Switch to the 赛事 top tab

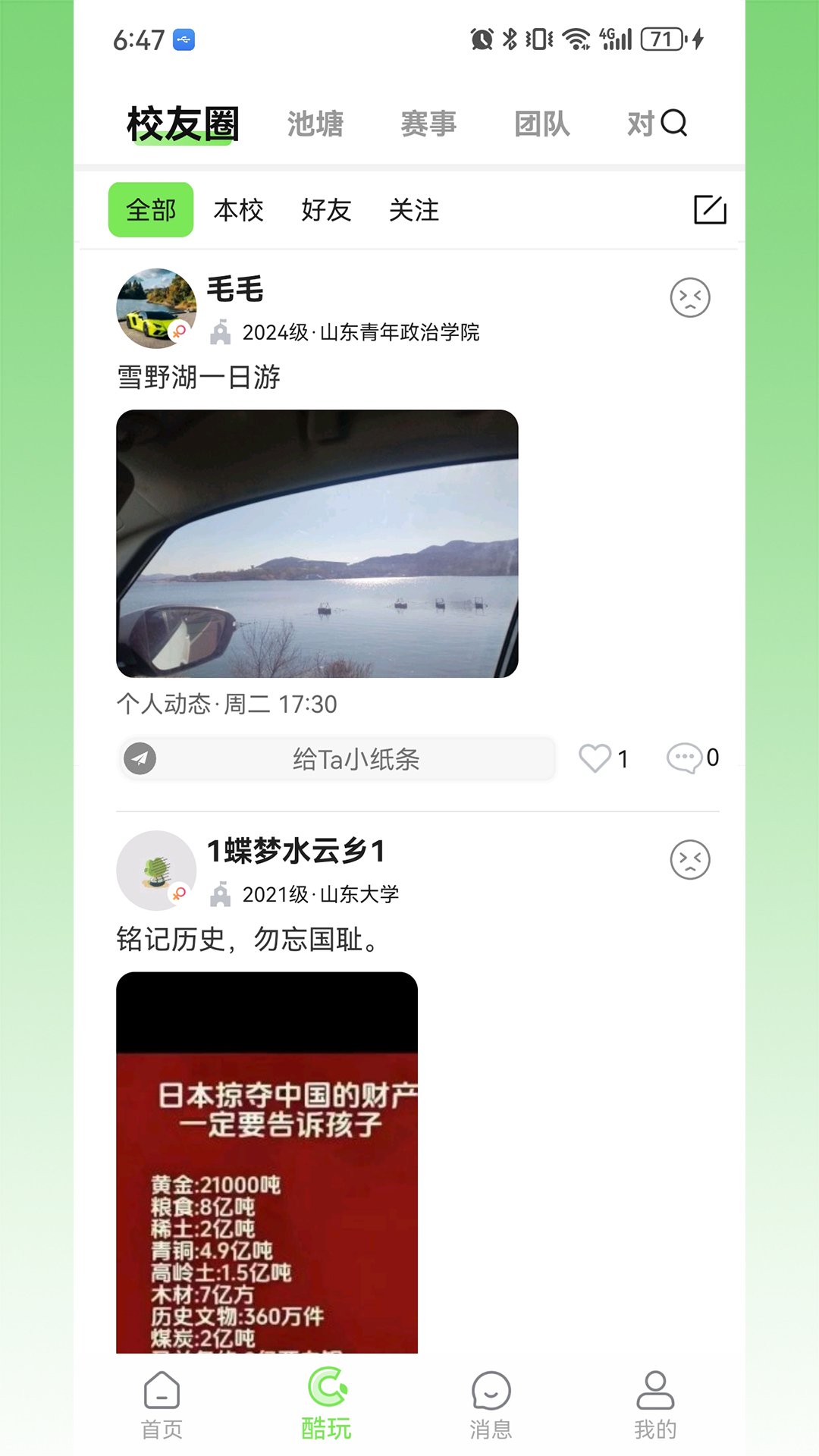point(428,124)
